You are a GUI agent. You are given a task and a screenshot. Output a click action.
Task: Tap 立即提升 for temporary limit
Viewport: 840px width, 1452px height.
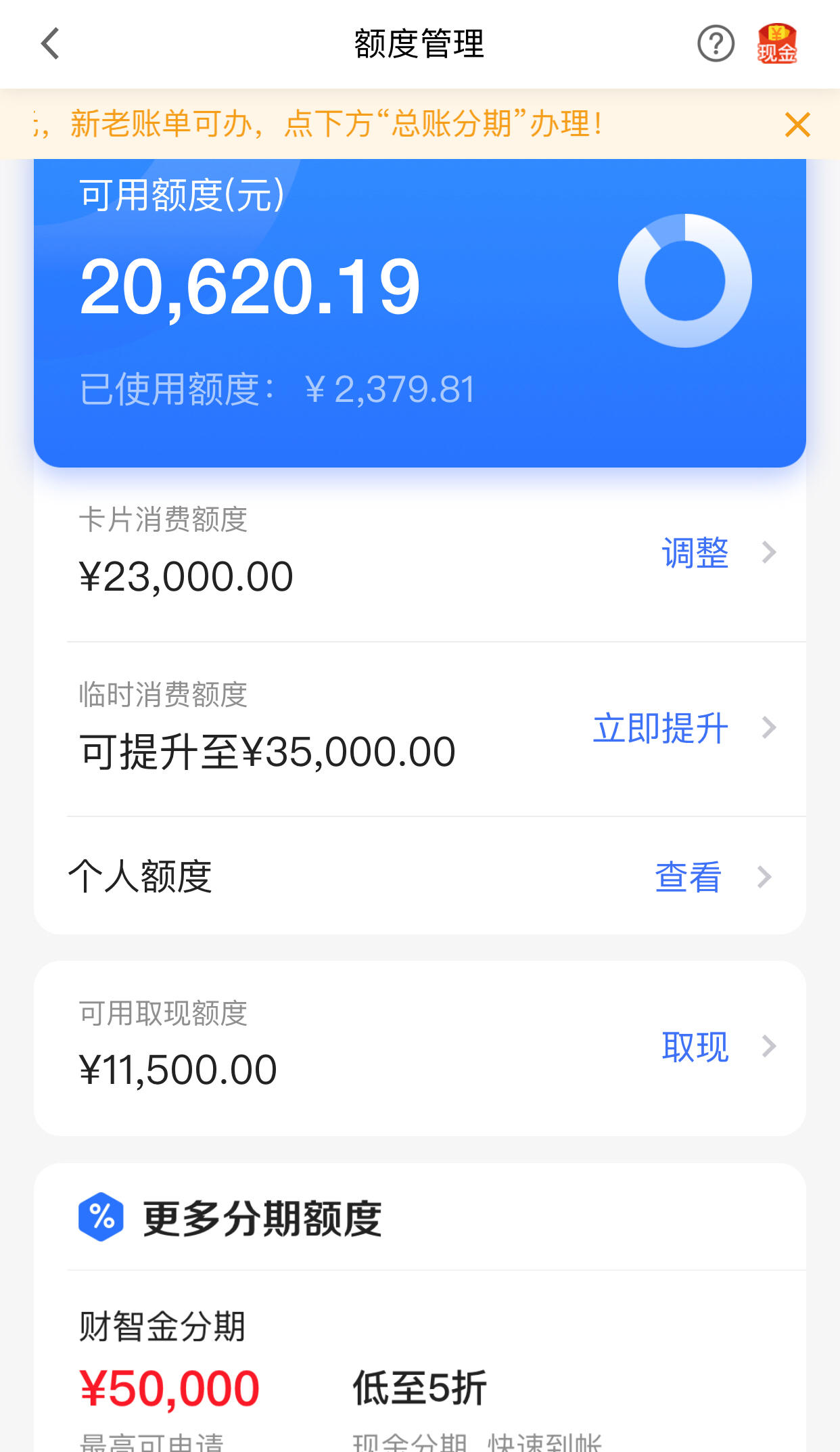[x=661, y=728]
